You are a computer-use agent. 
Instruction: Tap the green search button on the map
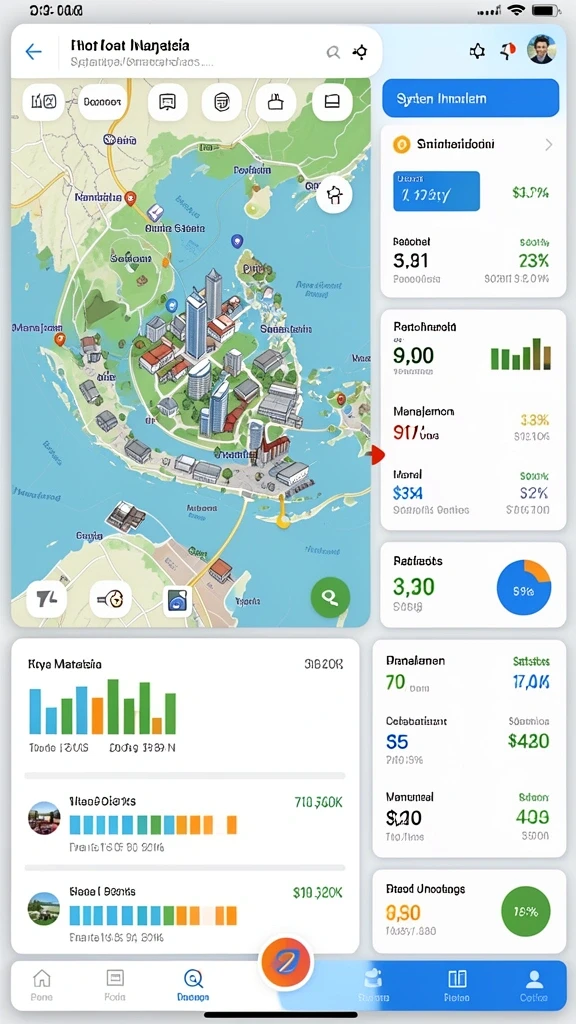coord(330,597)
